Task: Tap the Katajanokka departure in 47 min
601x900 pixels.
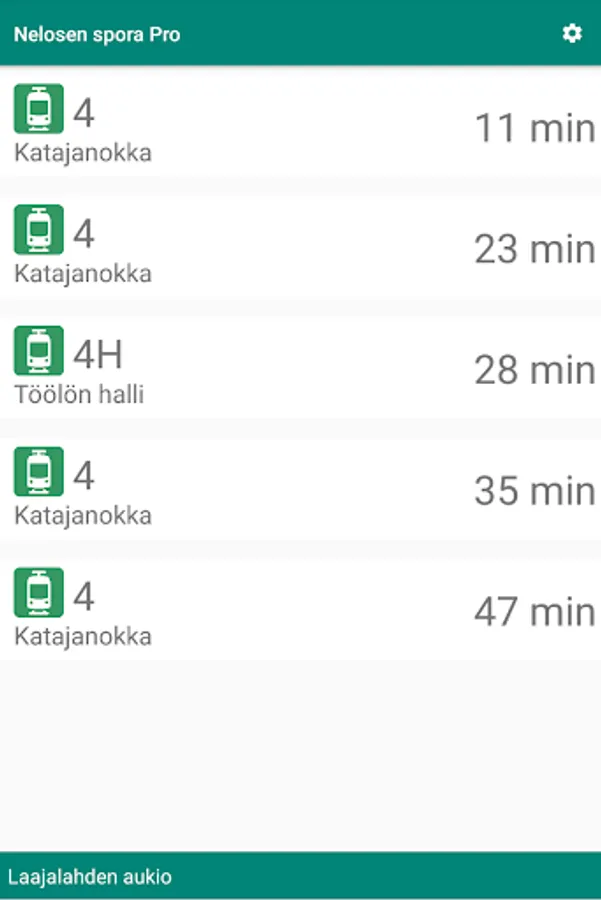Action: [x=300, y=610]
